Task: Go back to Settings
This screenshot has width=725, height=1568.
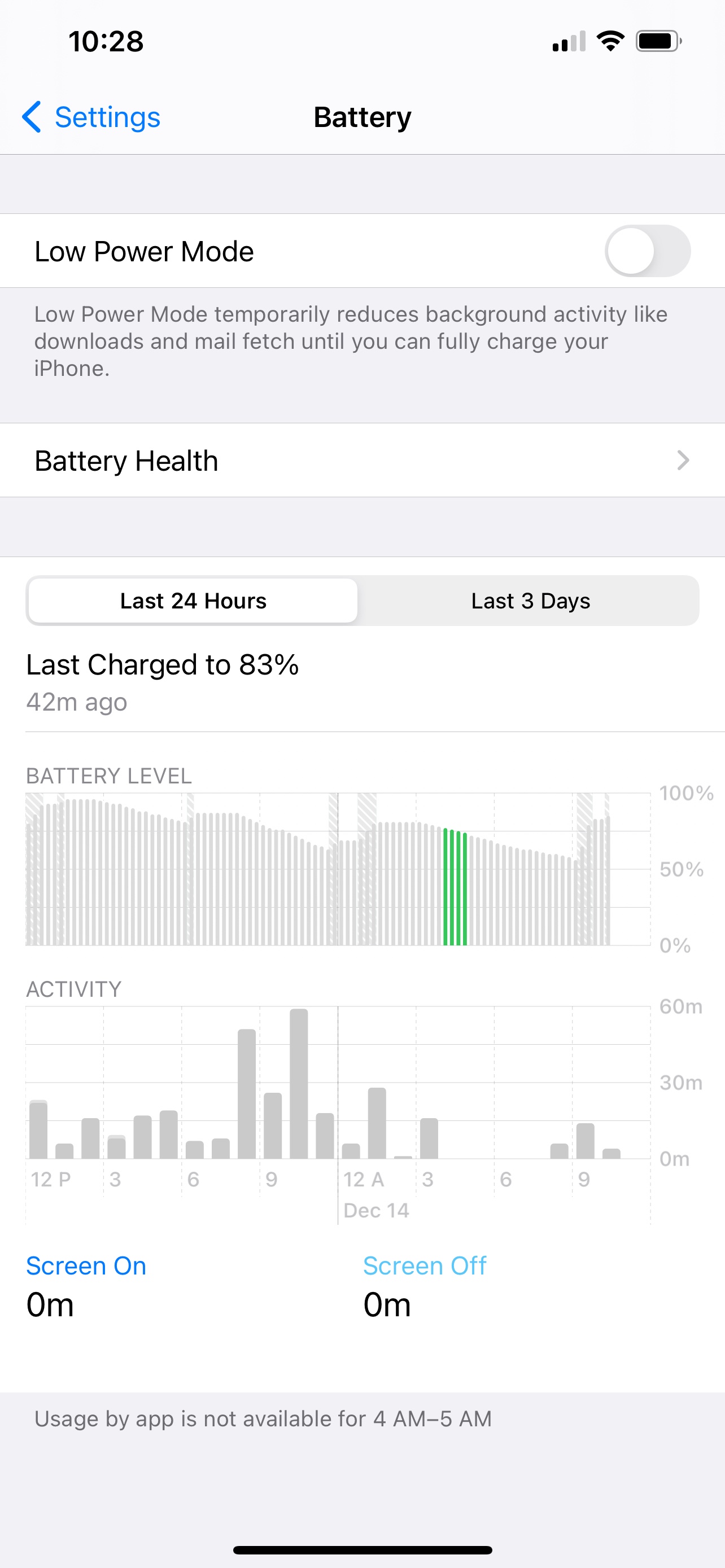Action: [x=91, y=117]
